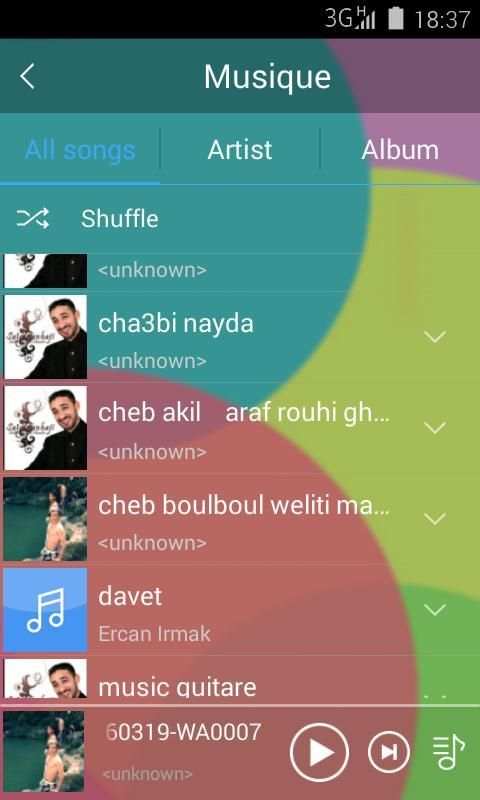Select the All songs tab
The image size is (480, 800).
(x=80, y=150)
